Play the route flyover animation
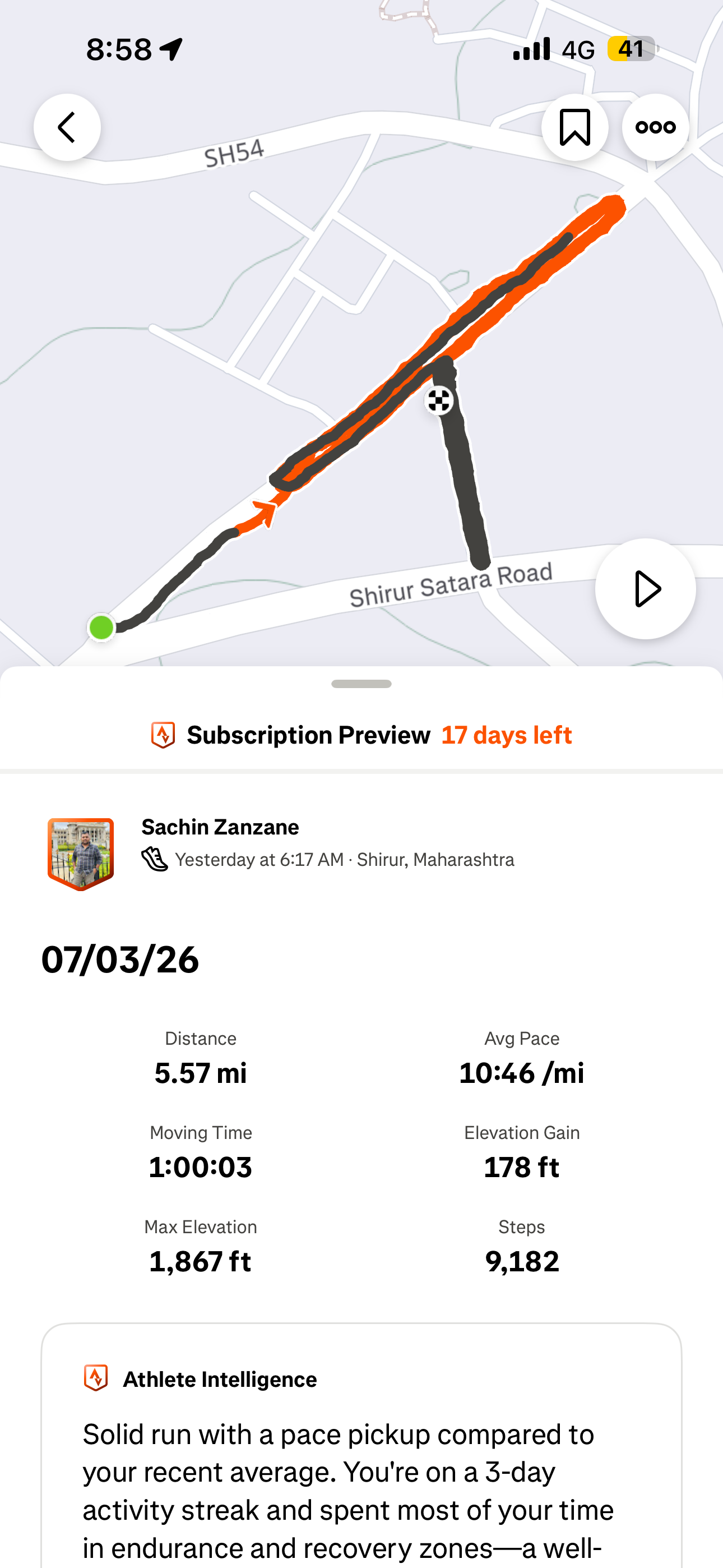Image resolution: width=723 pixels, height=1568 pixels. pyautogui.click(x=645, y=589)
